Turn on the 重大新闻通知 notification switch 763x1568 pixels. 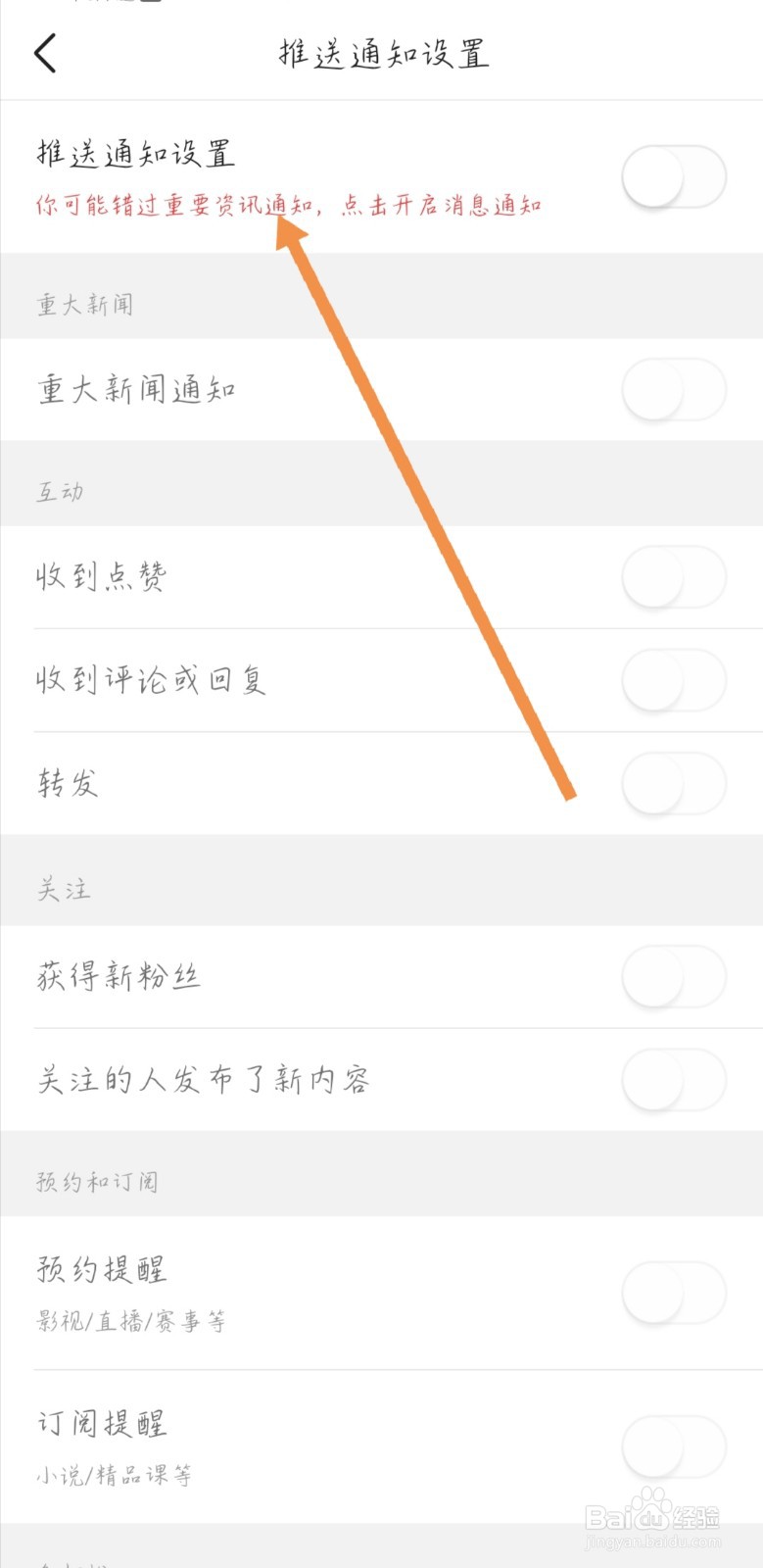click(673, 389)
